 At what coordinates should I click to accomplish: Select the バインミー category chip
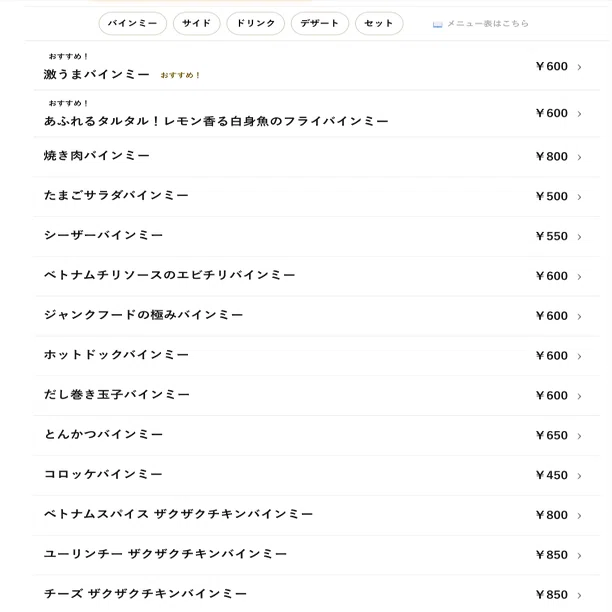tap(133, 23)
